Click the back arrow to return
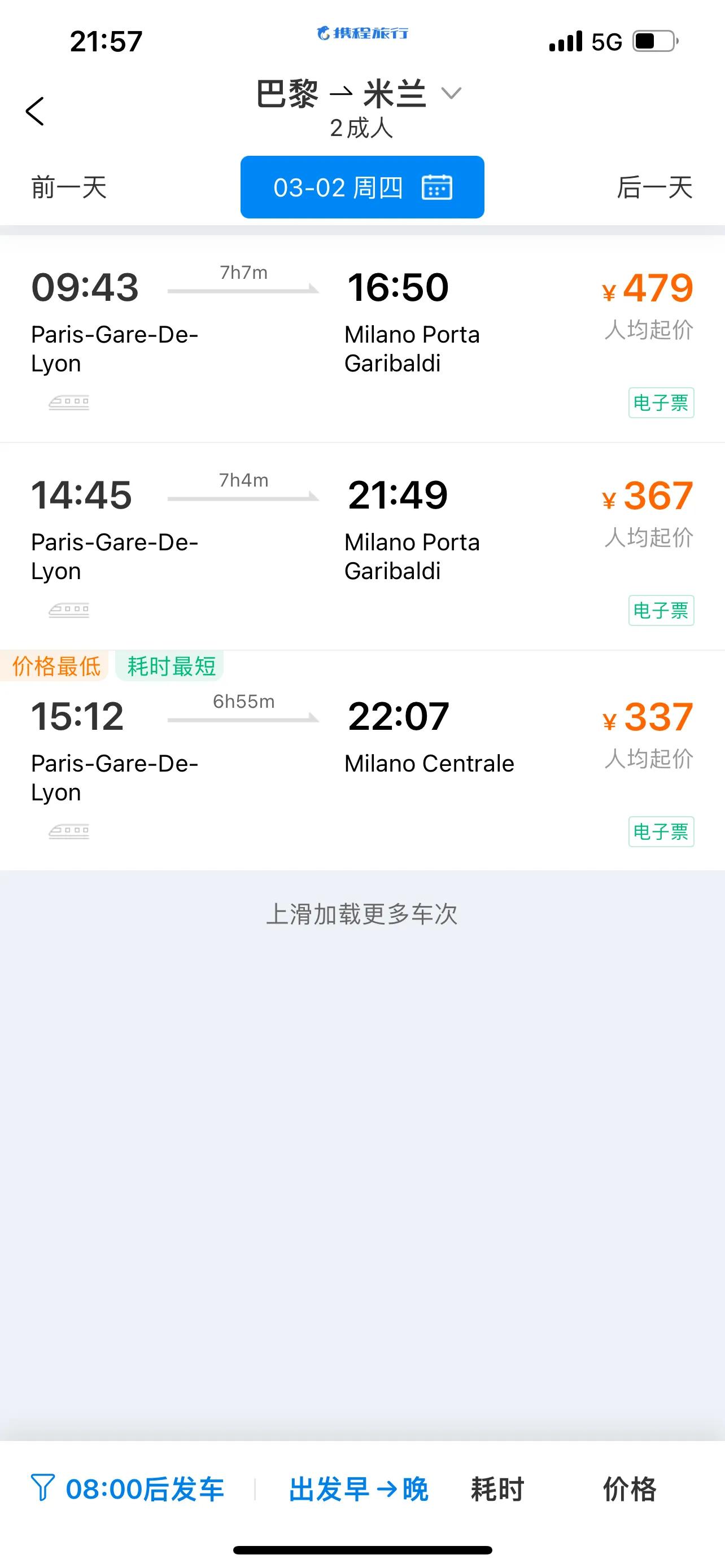725x1568 pixels. (x=34, y=111)
